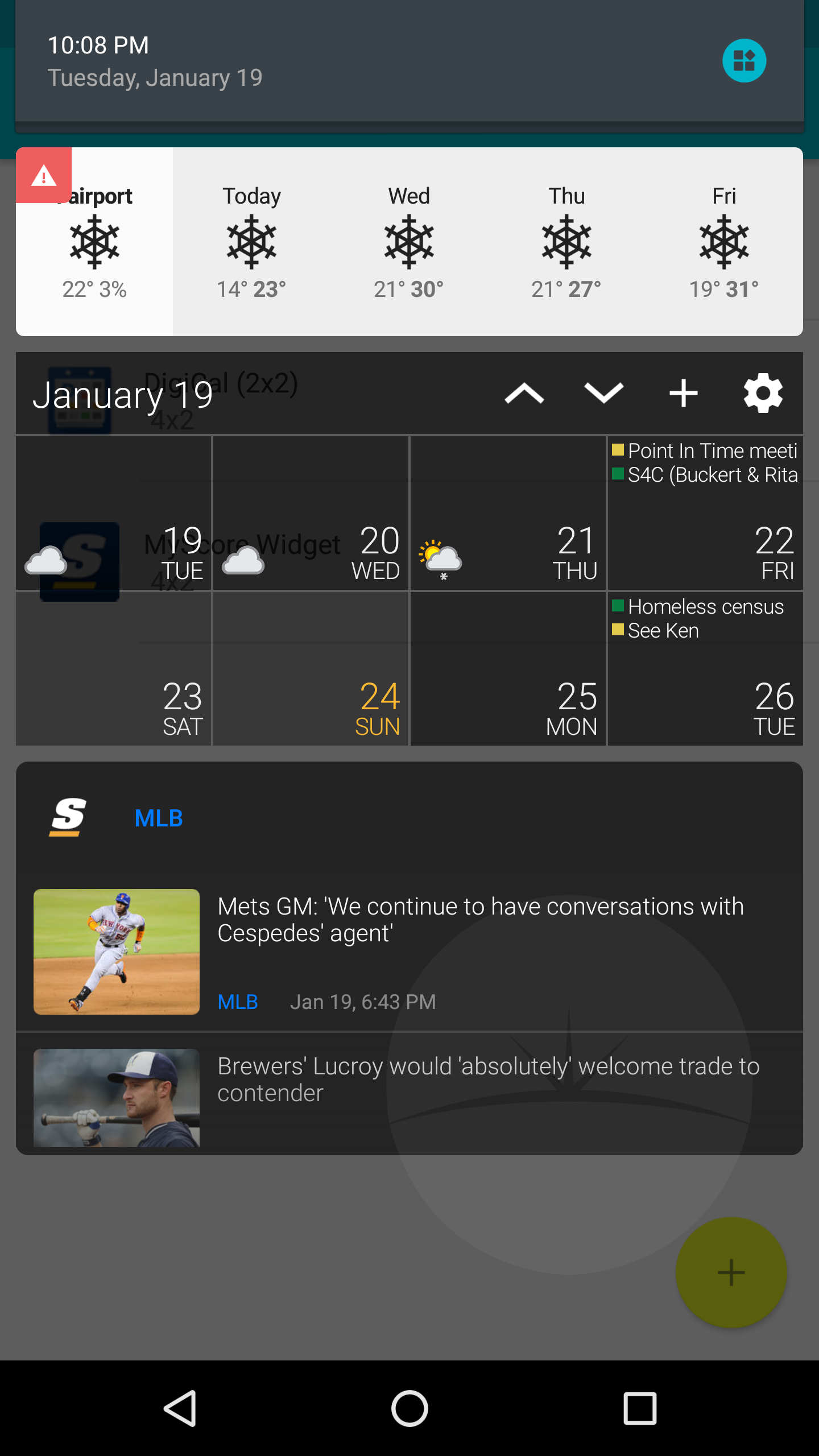Open Wed forecast in weather widget
This screenshot has width=819, height=1456.
(409, 242)
